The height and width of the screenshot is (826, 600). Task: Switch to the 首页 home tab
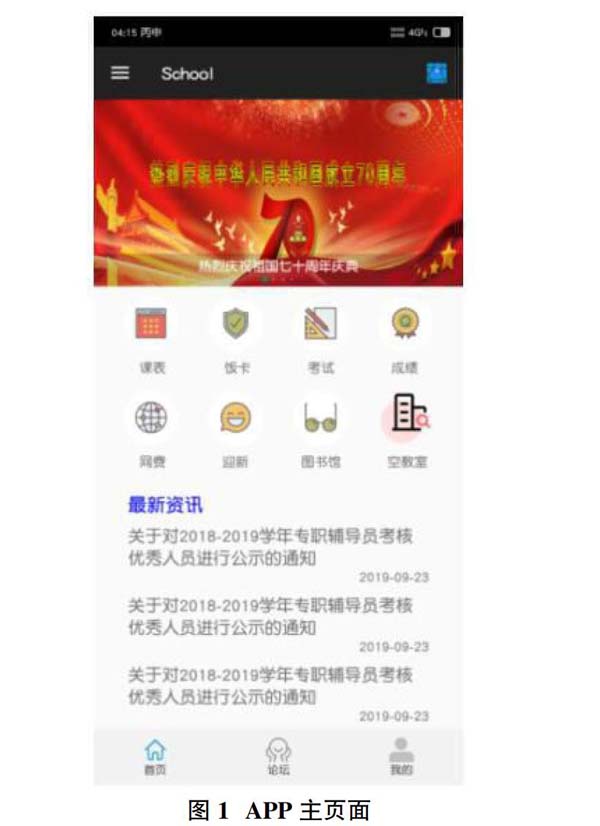[x=155, y=756]
